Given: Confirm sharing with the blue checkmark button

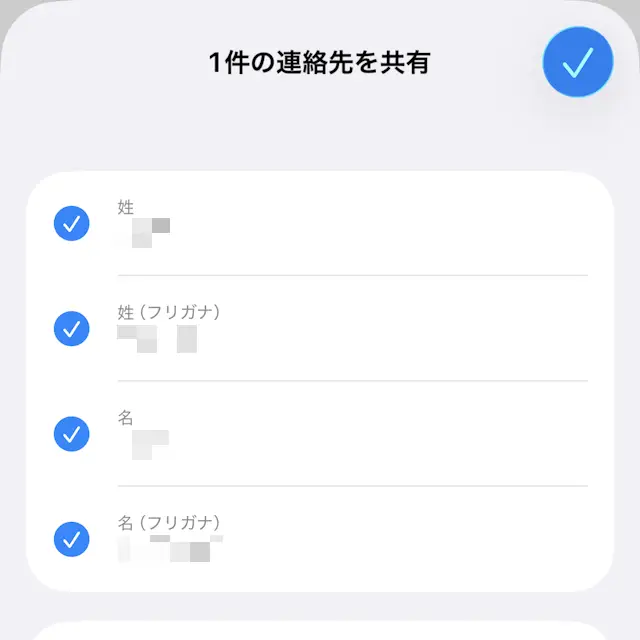Looking at the screenshot, I should coord(577,62).
